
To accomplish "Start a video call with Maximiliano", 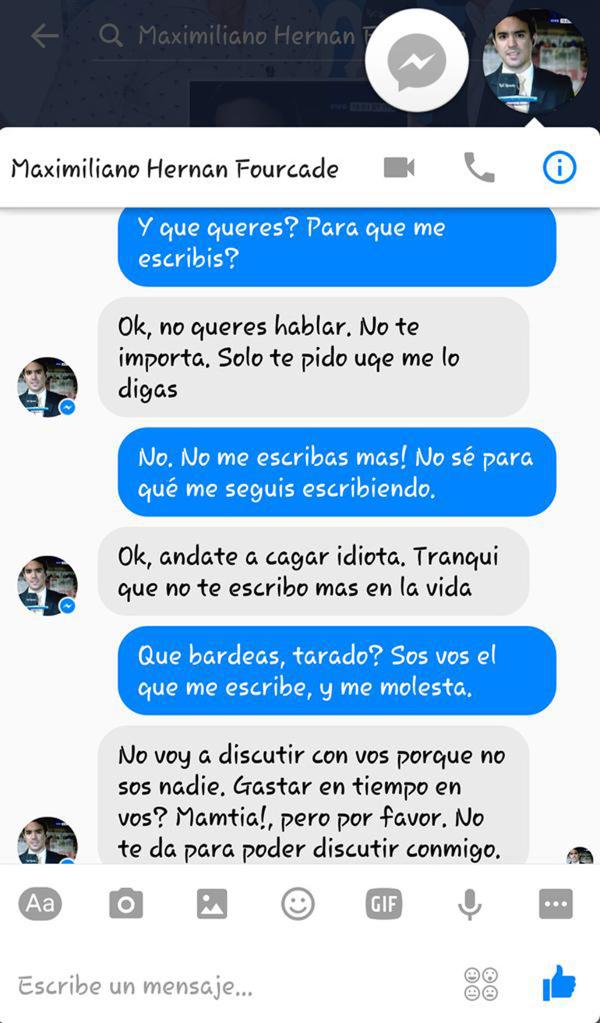I will click(399, 168).
